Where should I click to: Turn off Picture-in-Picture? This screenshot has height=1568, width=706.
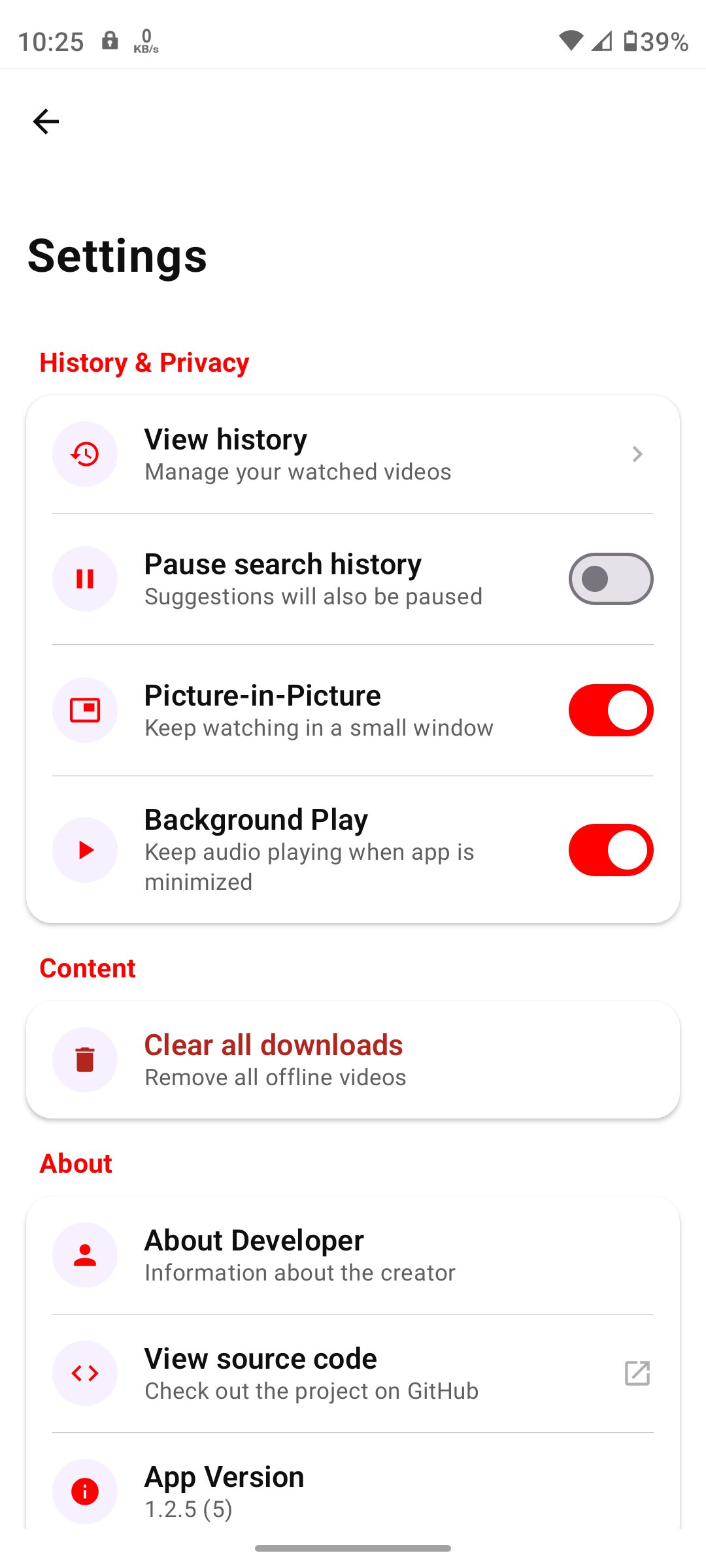click(x=611, y=710)
